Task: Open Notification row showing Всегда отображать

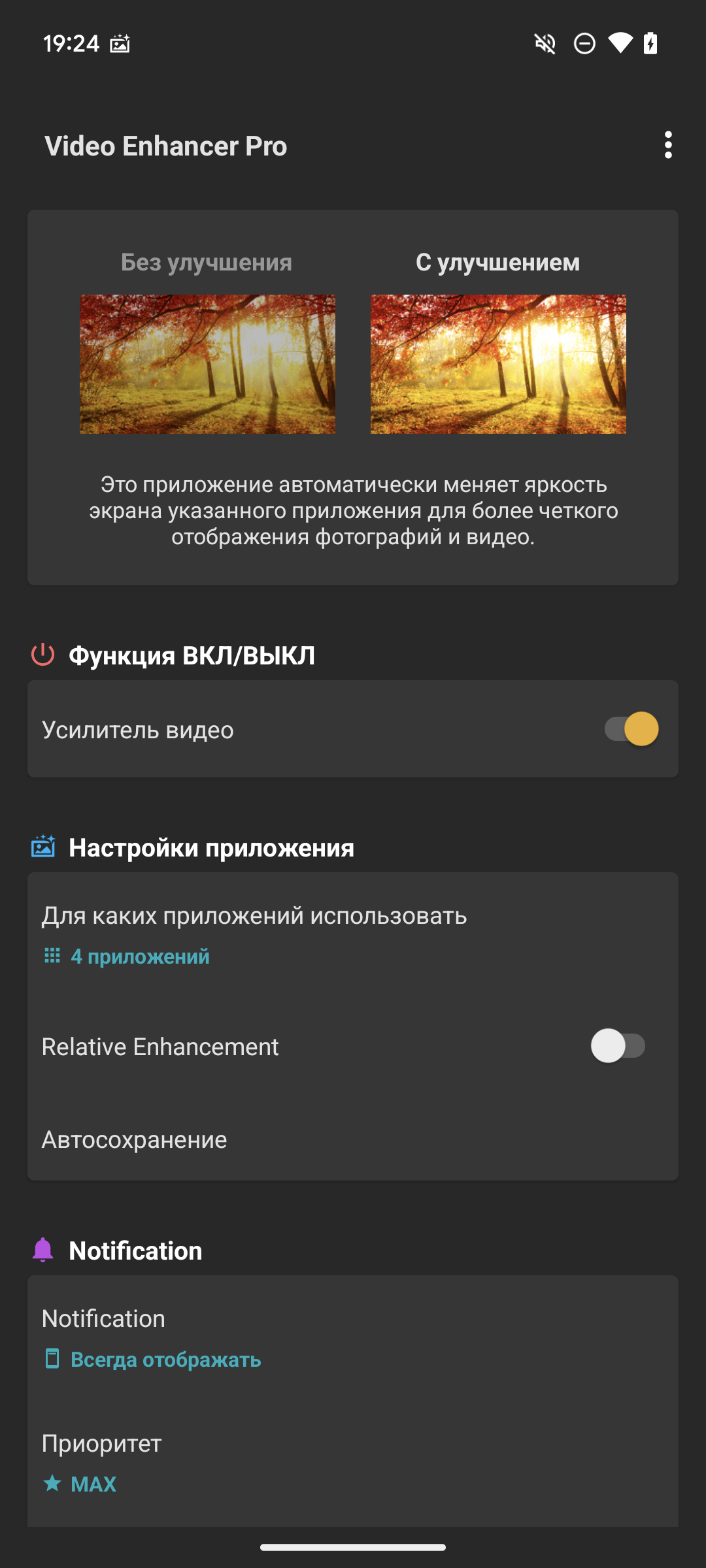Action: pos(353,1338)
